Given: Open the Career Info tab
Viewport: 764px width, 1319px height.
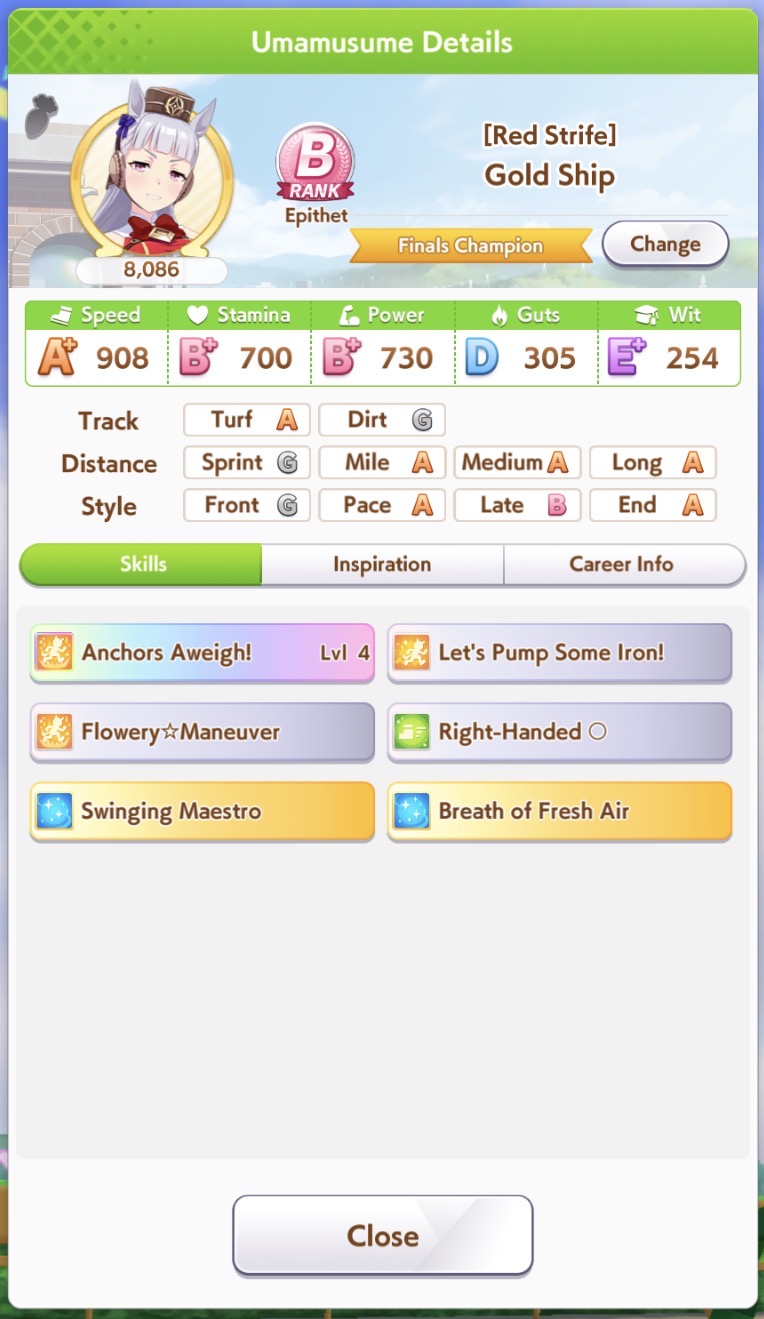Looking at the screenshot, I should pyautogui.click(x=624, y=564).
